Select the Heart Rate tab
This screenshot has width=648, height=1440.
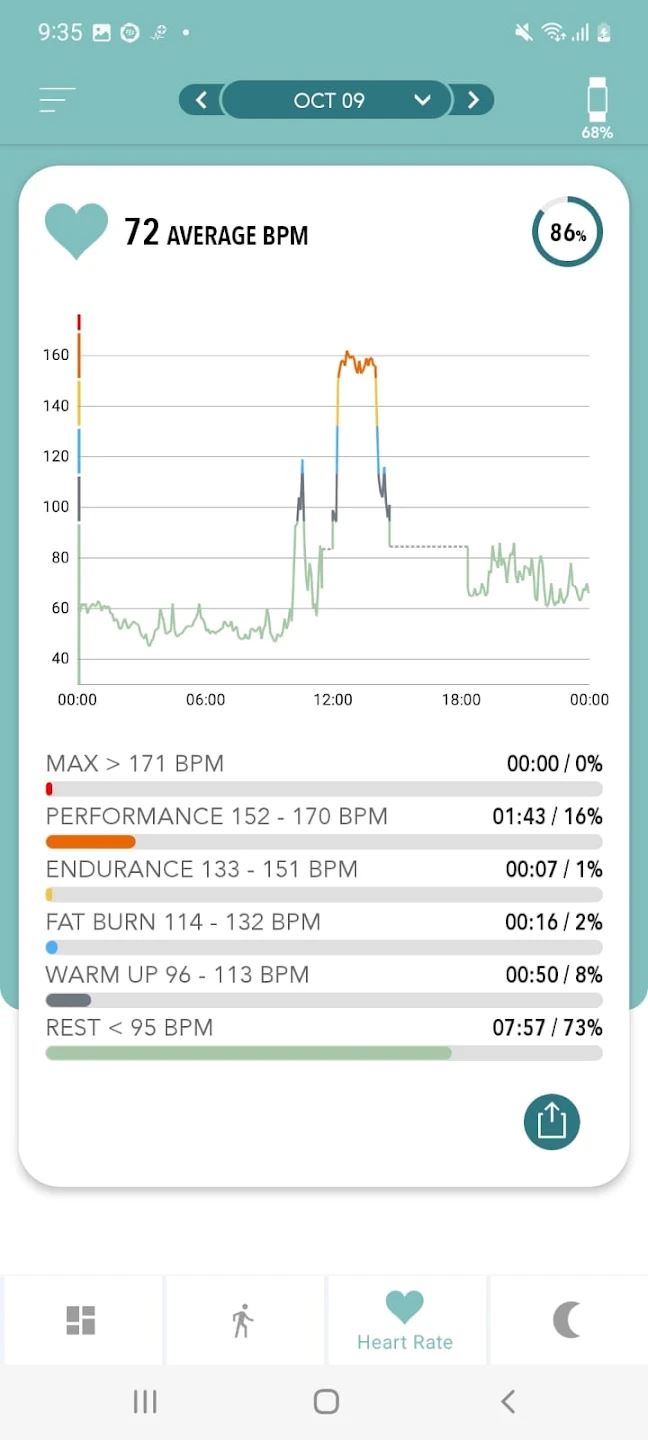(x=405, y=1321)
